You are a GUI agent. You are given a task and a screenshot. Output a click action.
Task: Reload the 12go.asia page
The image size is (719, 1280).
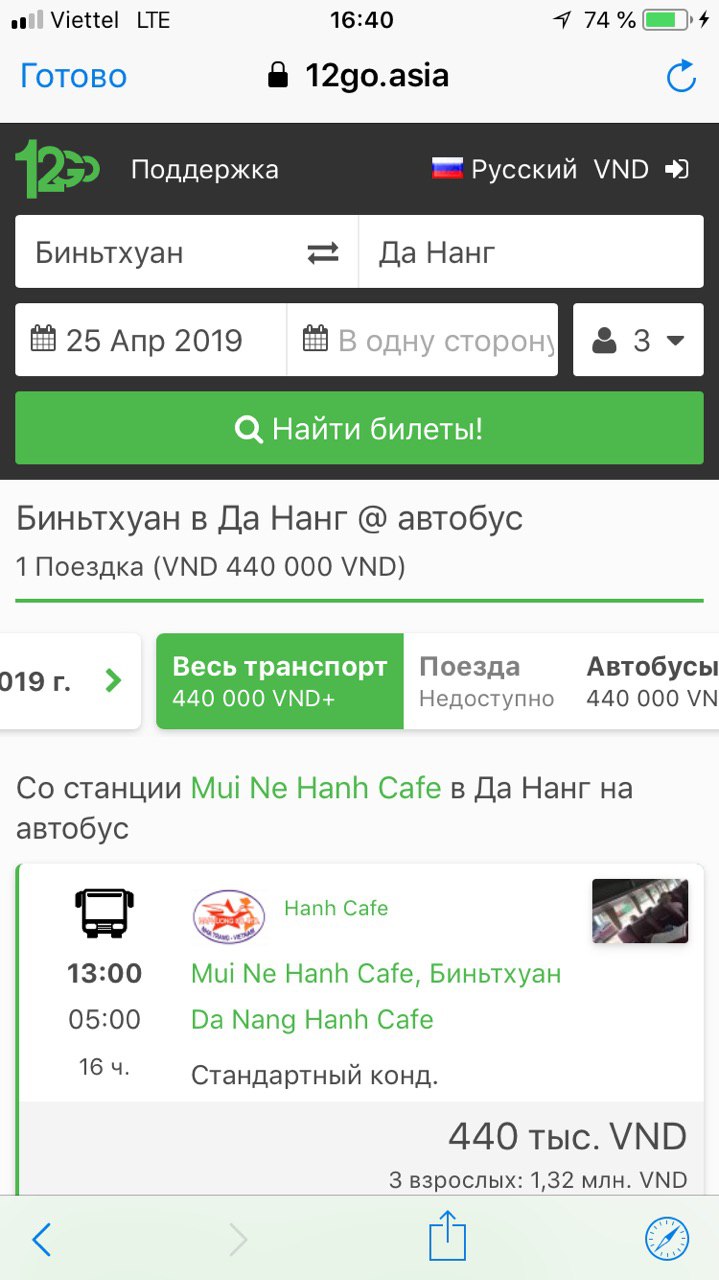pyautogui.click(x=681, y=76)
